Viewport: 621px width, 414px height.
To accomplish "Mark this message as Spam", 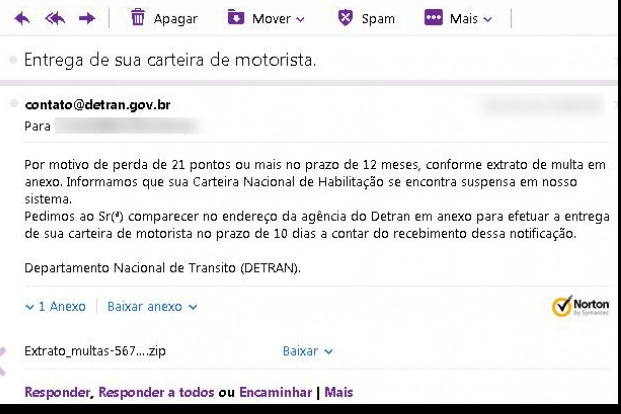I will point(366,18).
